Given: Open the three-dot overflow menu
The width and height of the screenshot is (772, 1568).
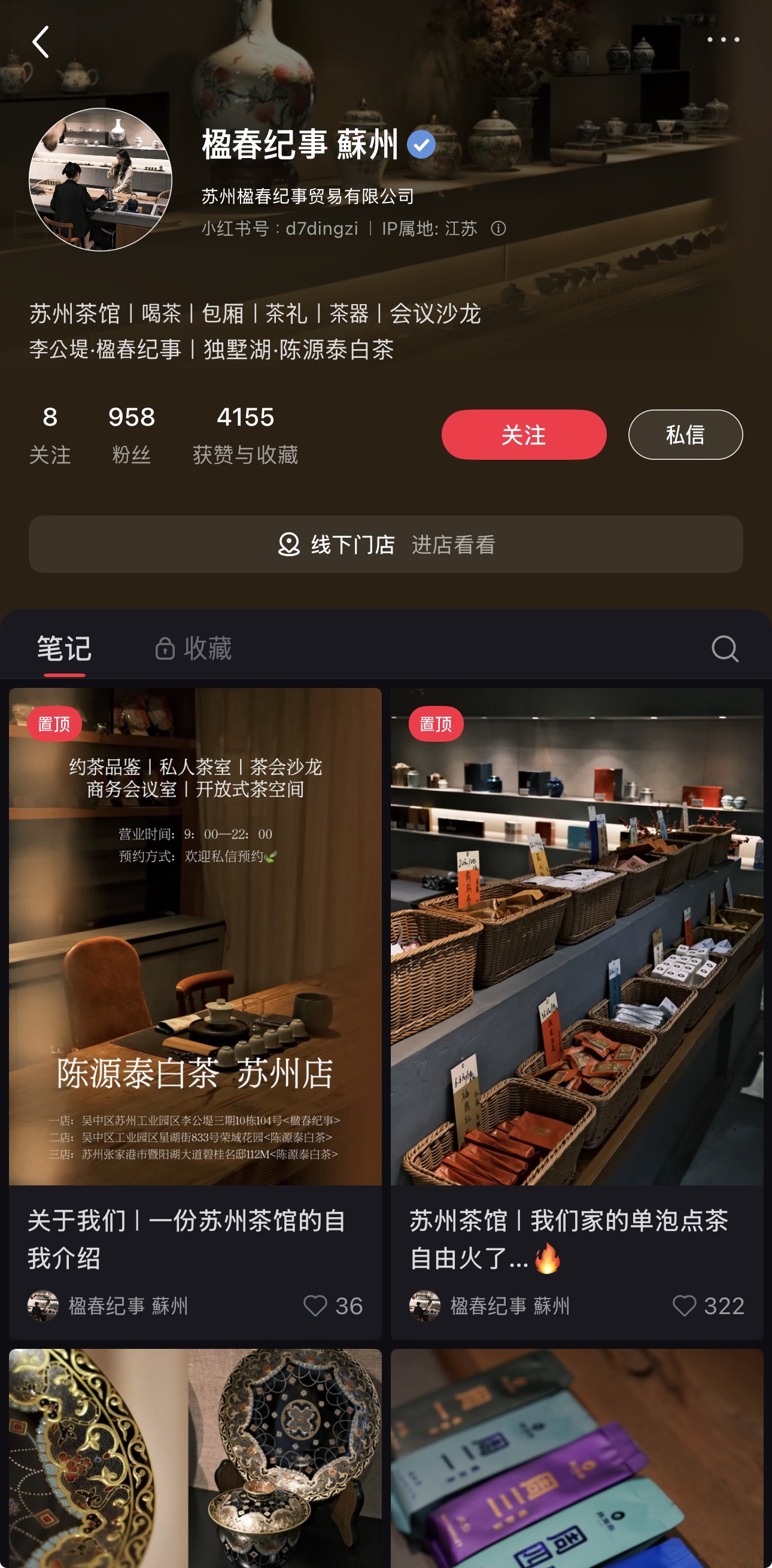Looking at the screenshot, I should 723,40.
